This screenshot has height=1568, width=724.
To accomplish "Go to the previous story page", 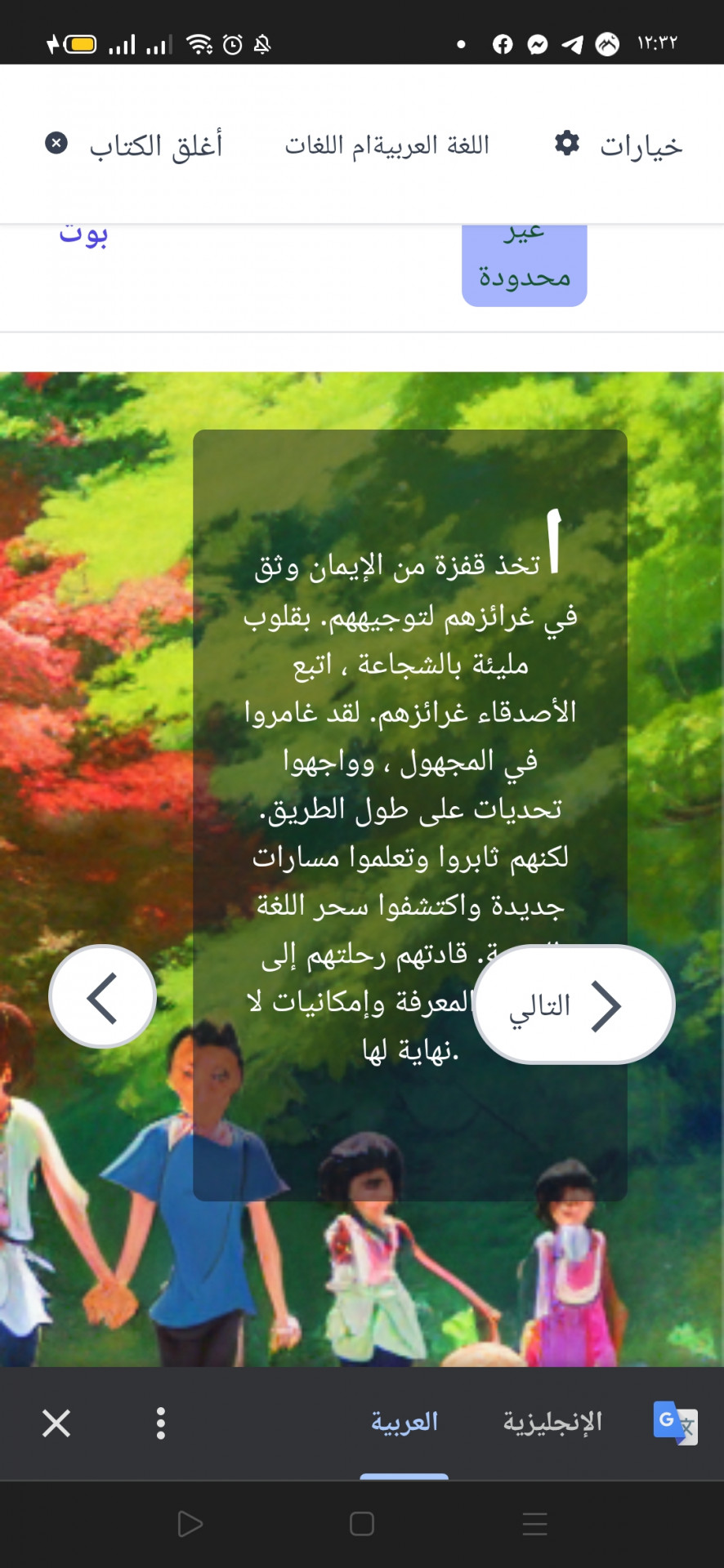I will (103, 996).
